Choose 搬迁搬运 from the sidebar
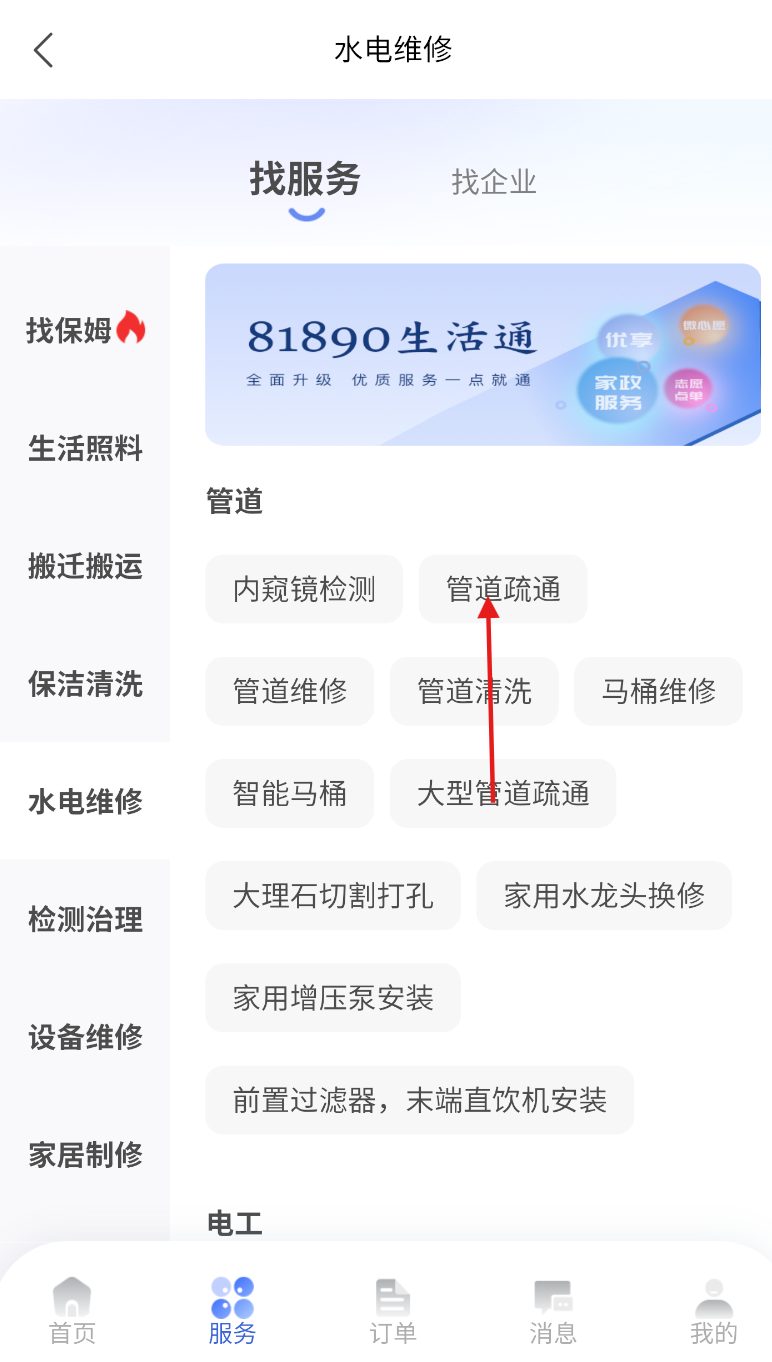The width and height of the screenshot is (772, 1362). pos(85,566)
